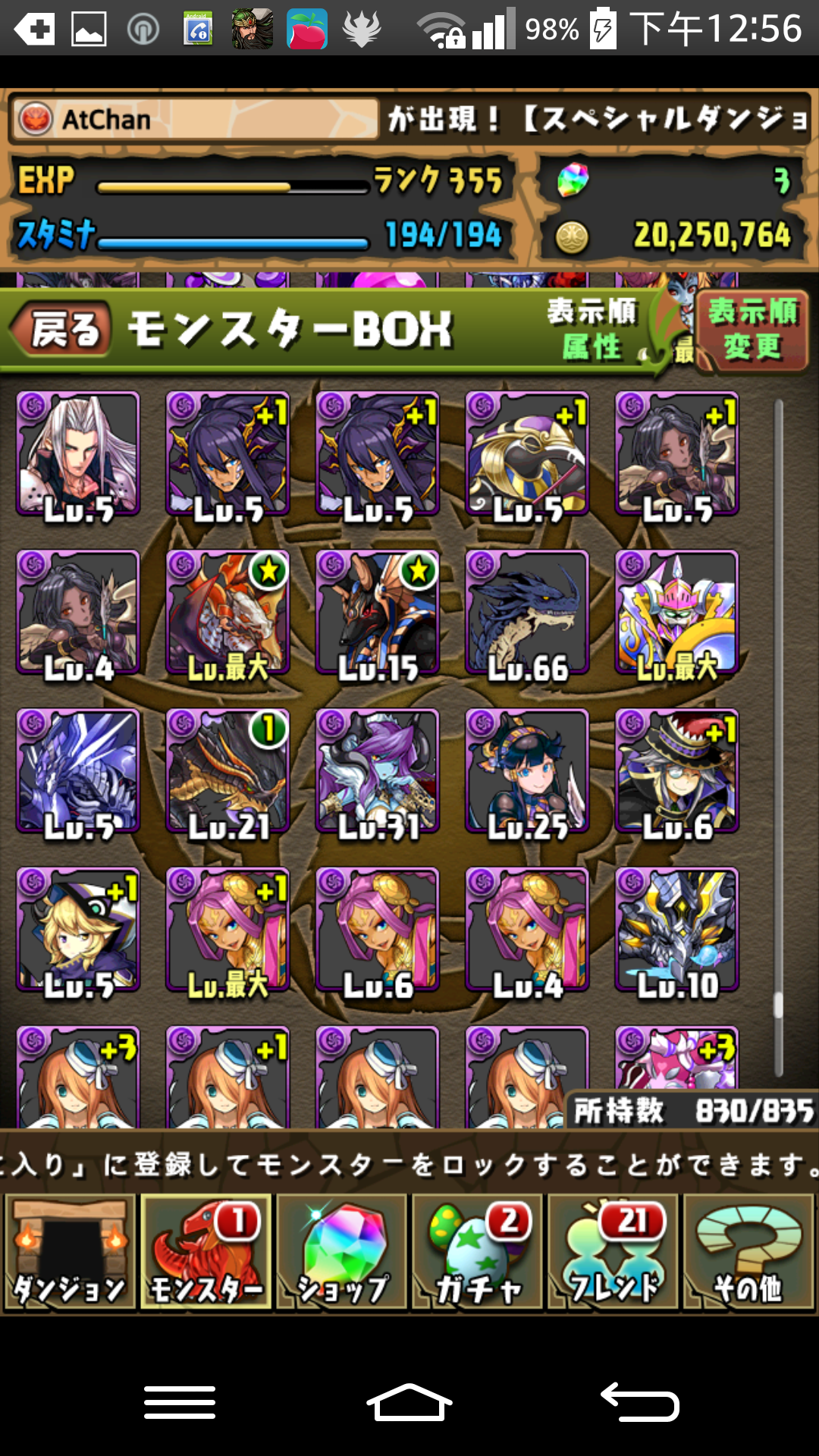Go to the Android home screen
Screen dimensions: 819x1456
point(409,1401)
